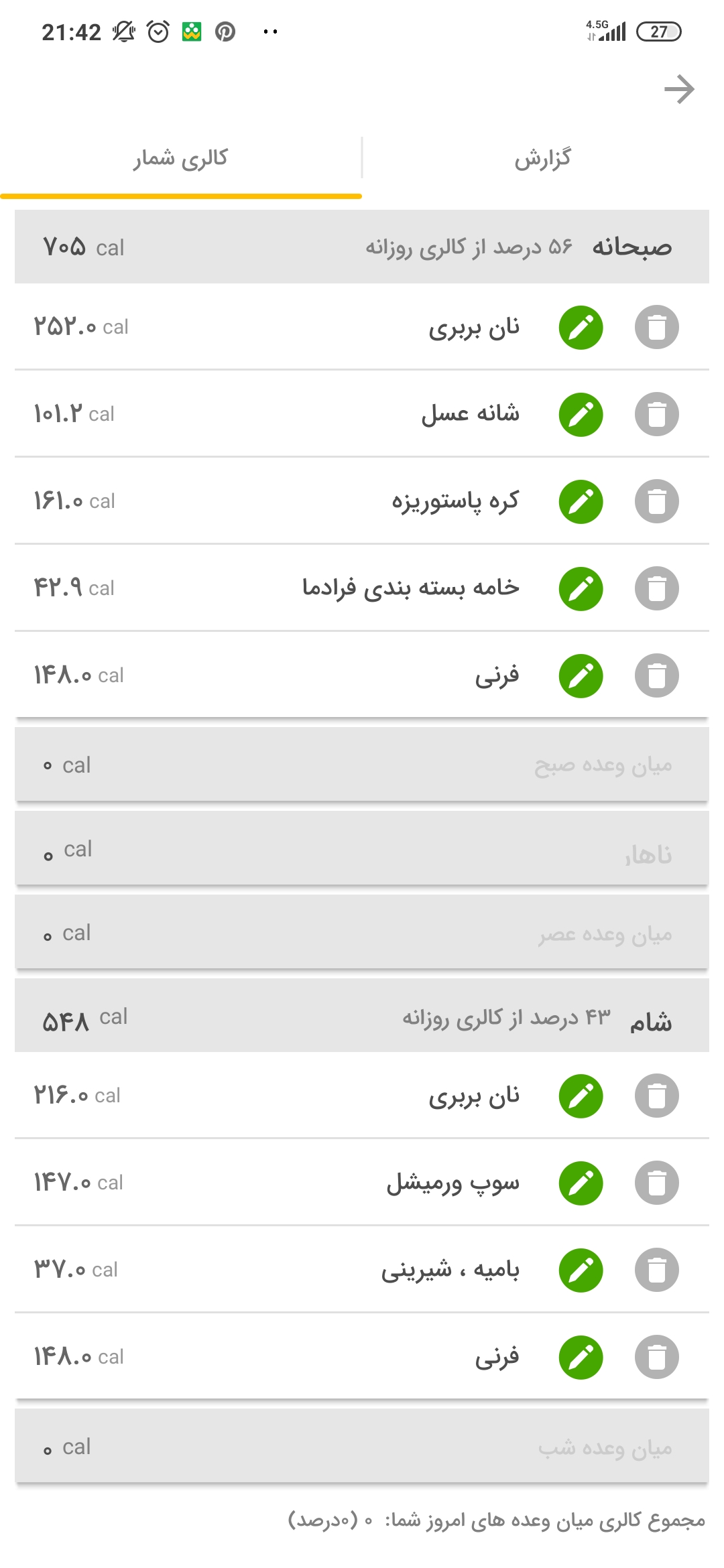The width and height of the screenshot is (724, 1568).
Task: Open the میان وعده شب section
Action: [x=362, y=1447]
